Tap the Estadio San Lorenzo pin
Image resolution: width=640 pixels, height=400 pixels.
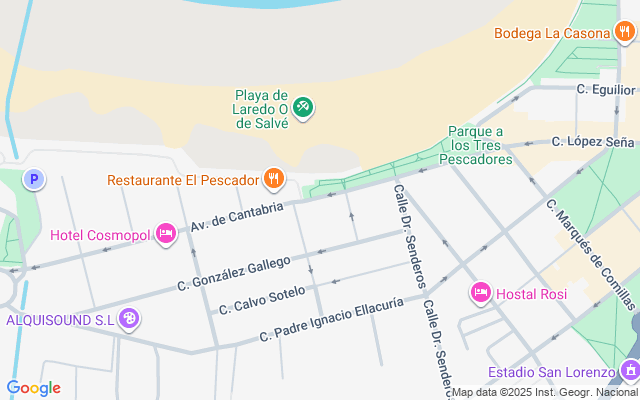(x=629, y=372)
